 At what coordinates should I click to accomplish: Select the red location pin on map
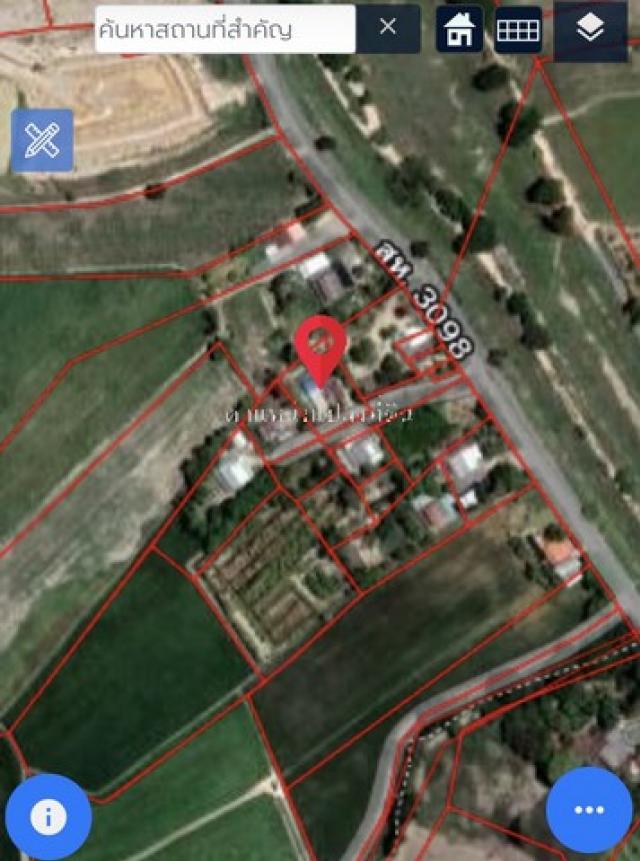[321, 347]
